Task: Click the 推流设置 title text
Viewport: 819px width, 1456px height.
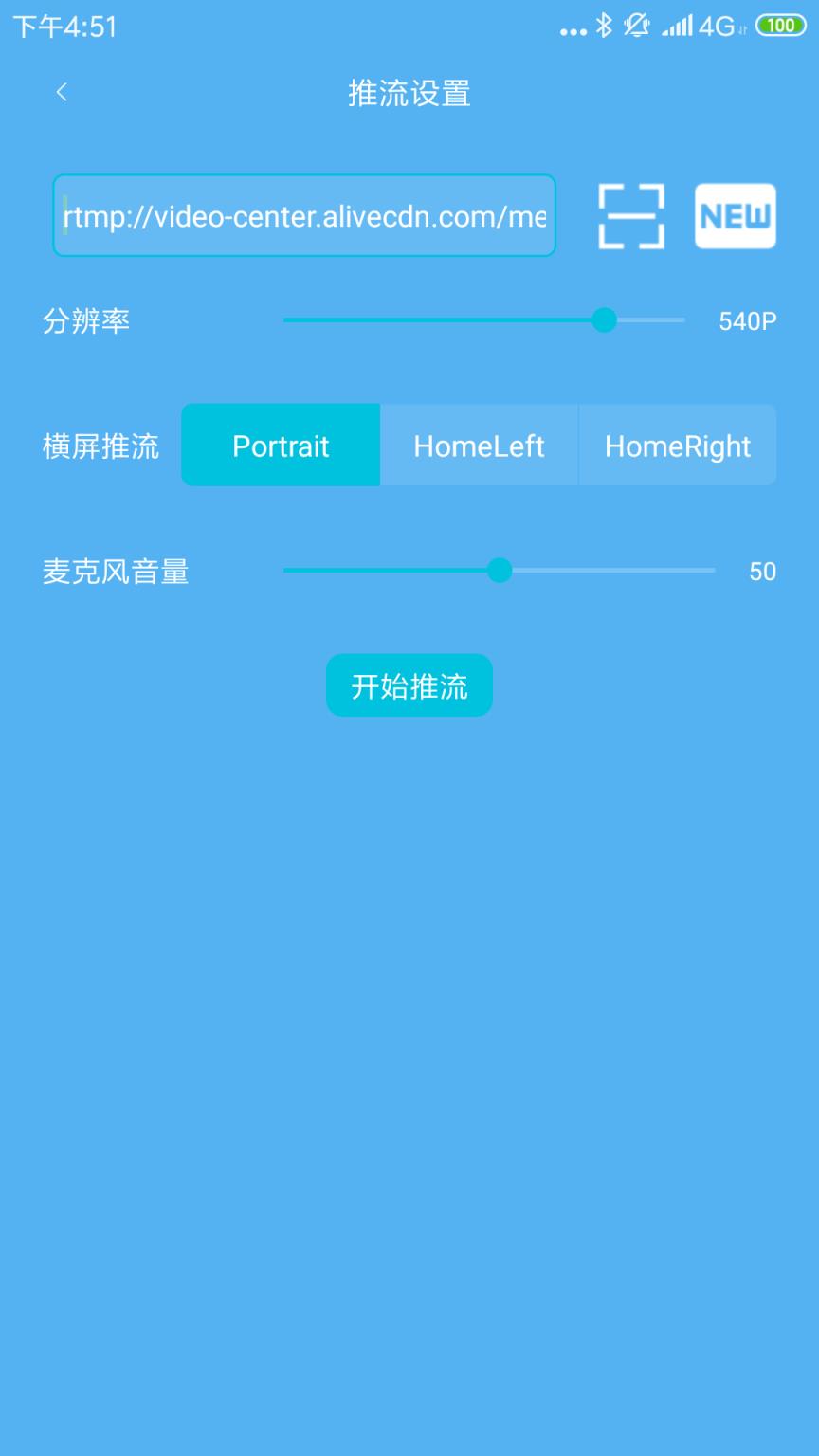Action: (x=409, y=94)
